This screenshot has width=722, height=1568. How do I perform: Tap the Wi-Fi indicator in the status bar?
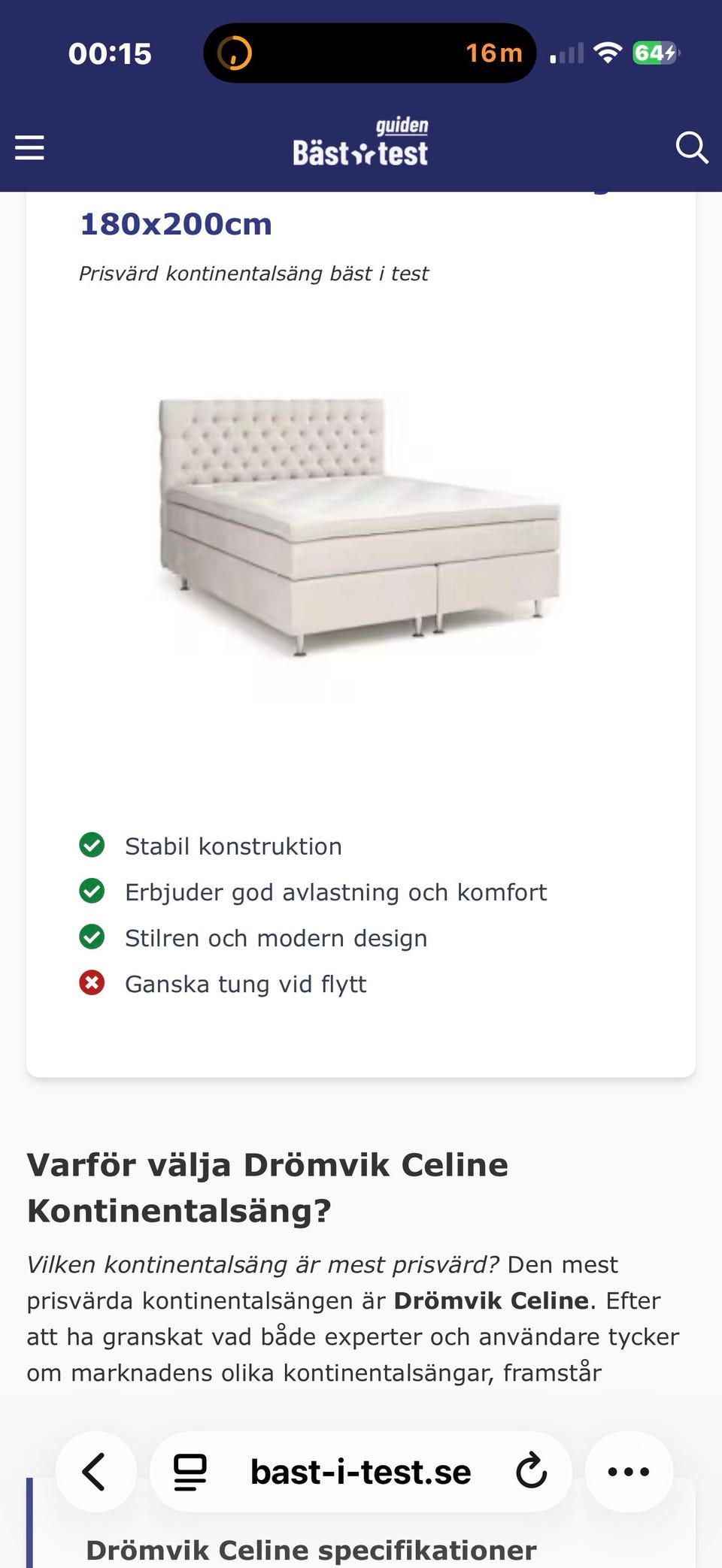click(x=606, y=53)
